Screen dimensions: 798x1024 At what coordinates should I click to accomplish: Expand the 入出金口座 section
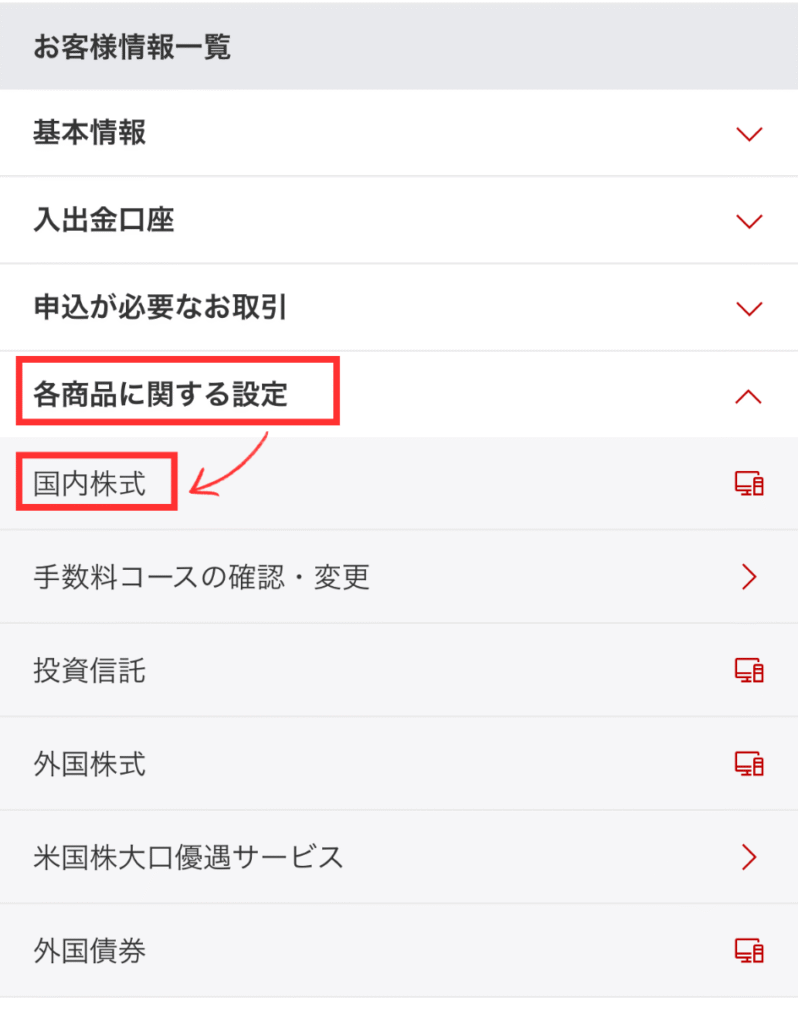click(x=398, y=220)
